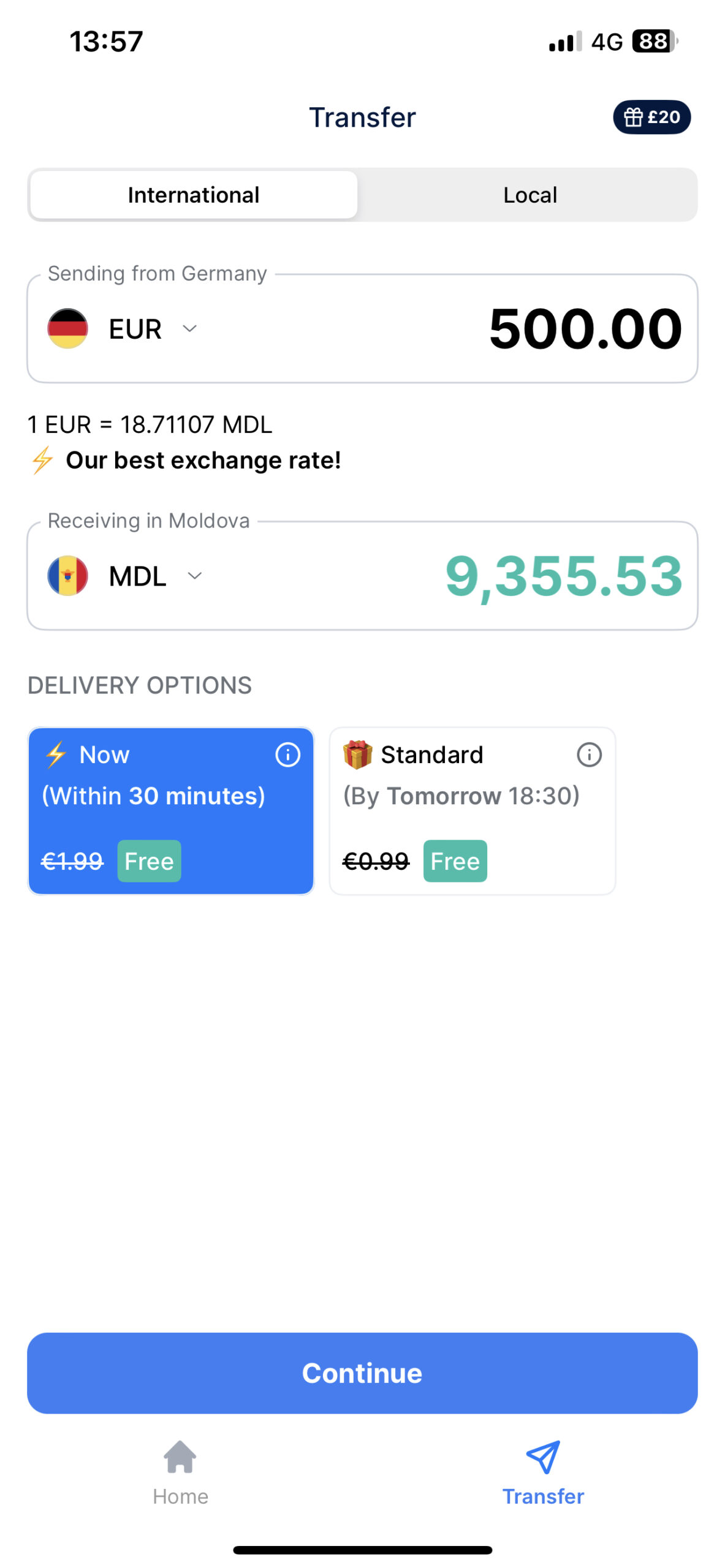Select the International transfer tab
The image size is (725, 1568).
194,195
